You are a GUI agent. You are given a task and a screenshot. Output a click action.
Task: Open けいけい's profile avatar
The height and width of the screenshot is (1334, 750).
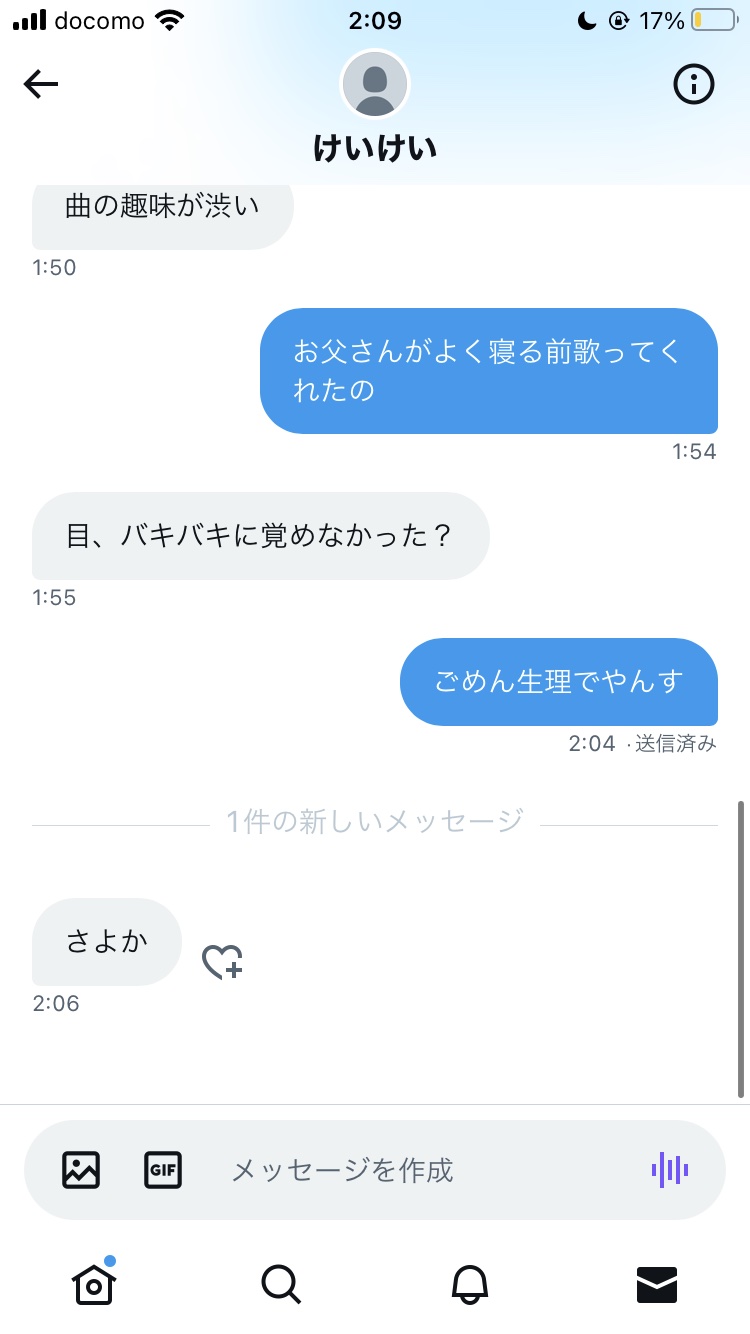(x=375, y=84)
